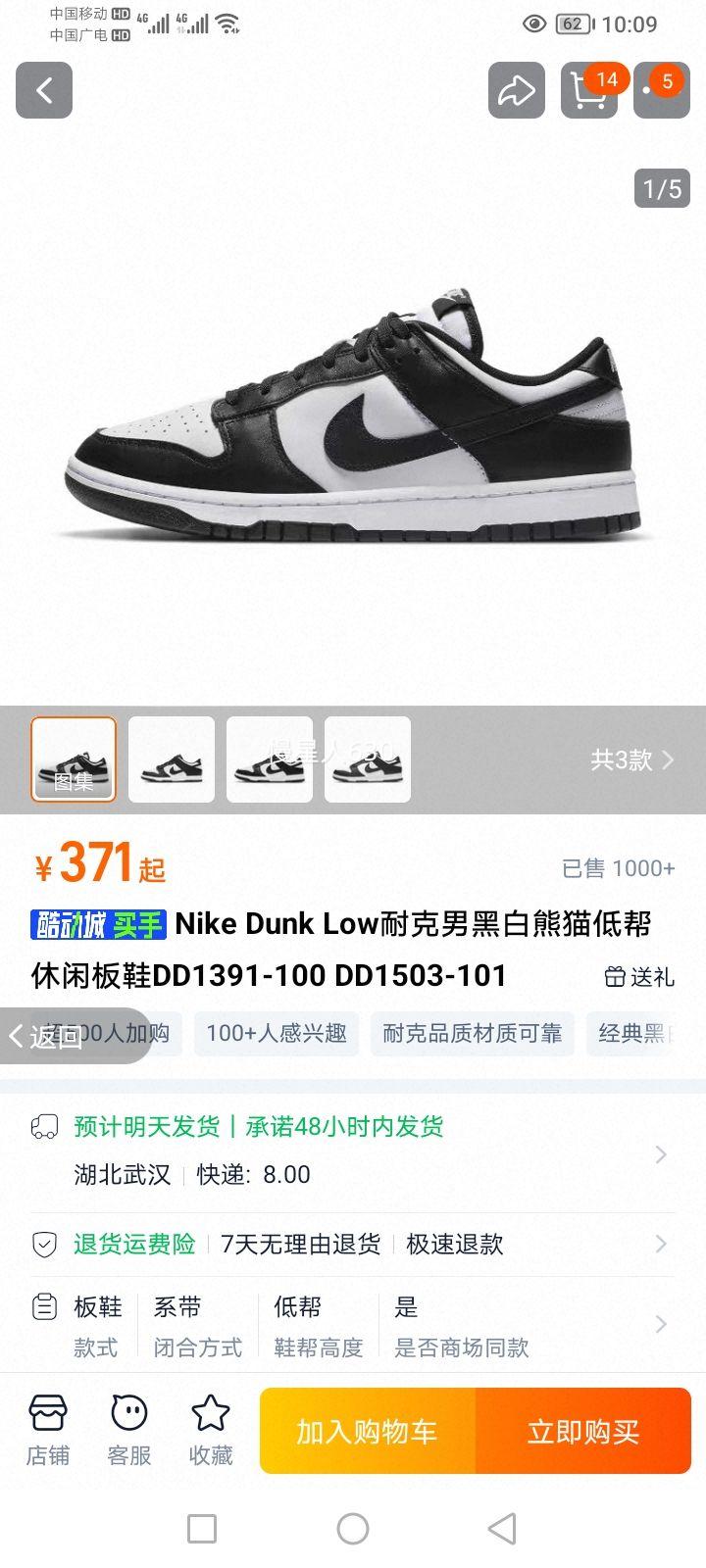Select the second shoe thumbnail
This screenshot has width=706, height=1568.
tap(172, 759)
